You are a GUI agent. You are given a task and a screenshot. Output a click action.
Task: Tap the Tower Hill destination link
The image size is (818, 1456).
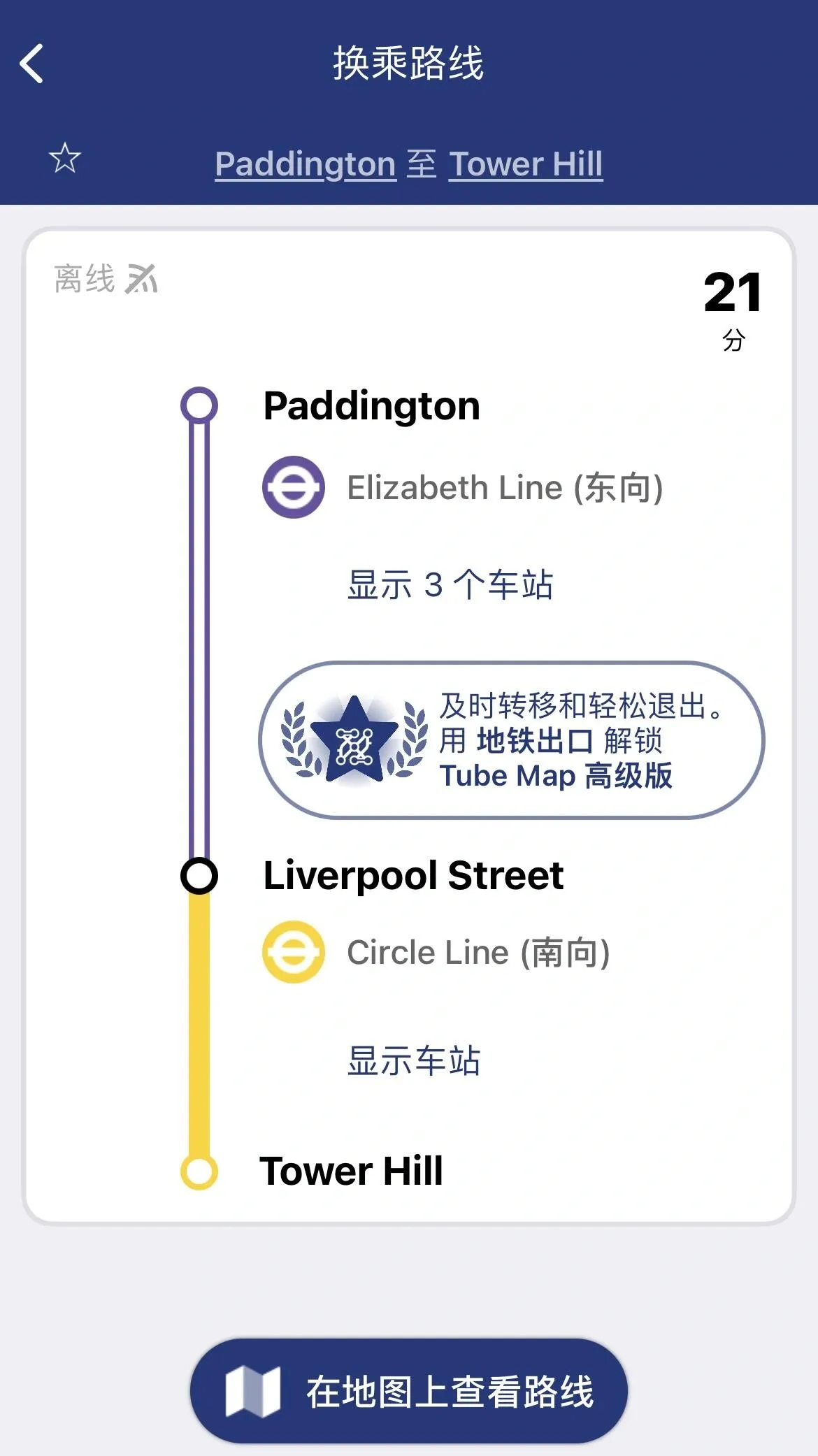[526, 164]
